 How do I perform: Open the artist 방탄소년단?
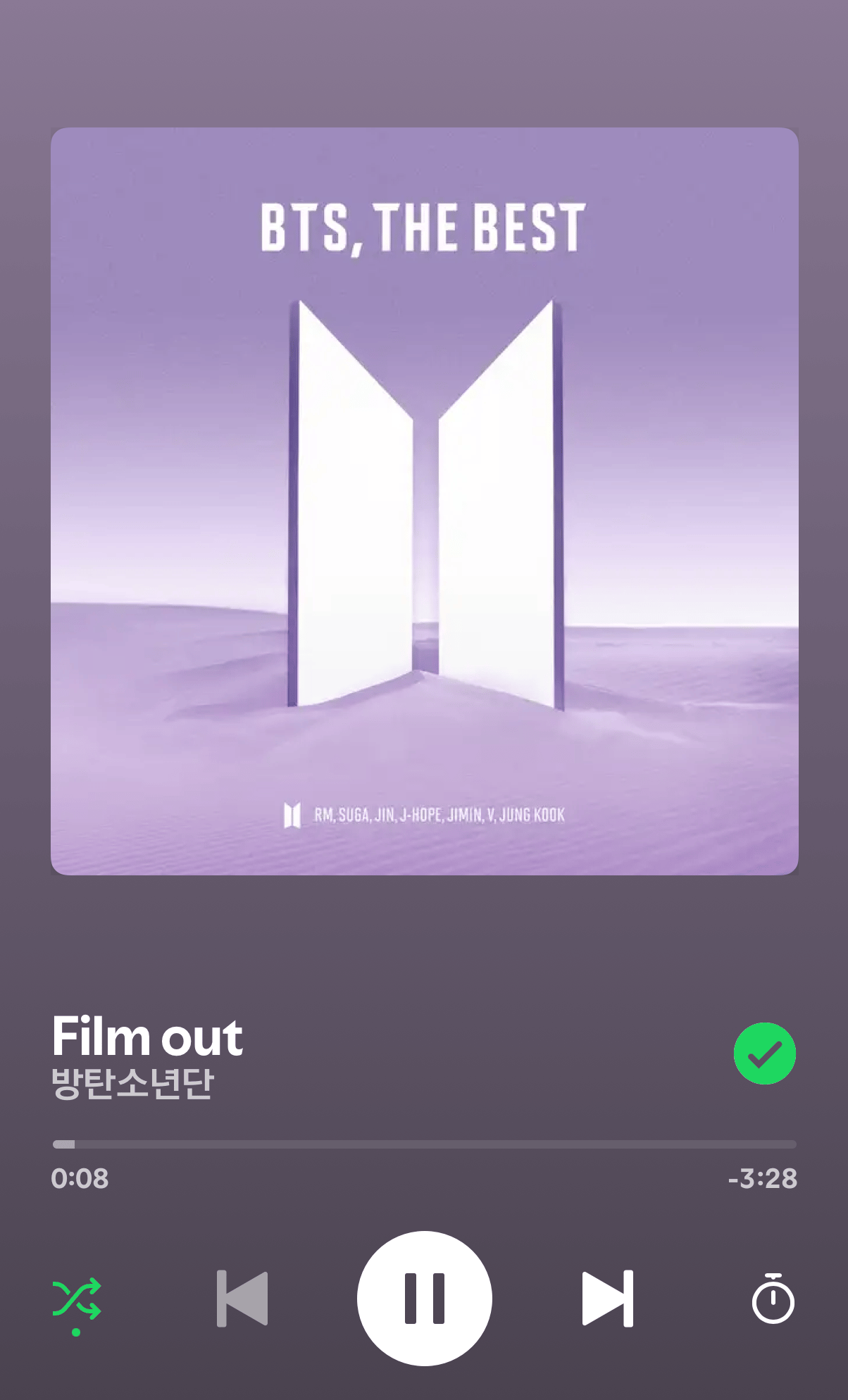[132, 1084]
